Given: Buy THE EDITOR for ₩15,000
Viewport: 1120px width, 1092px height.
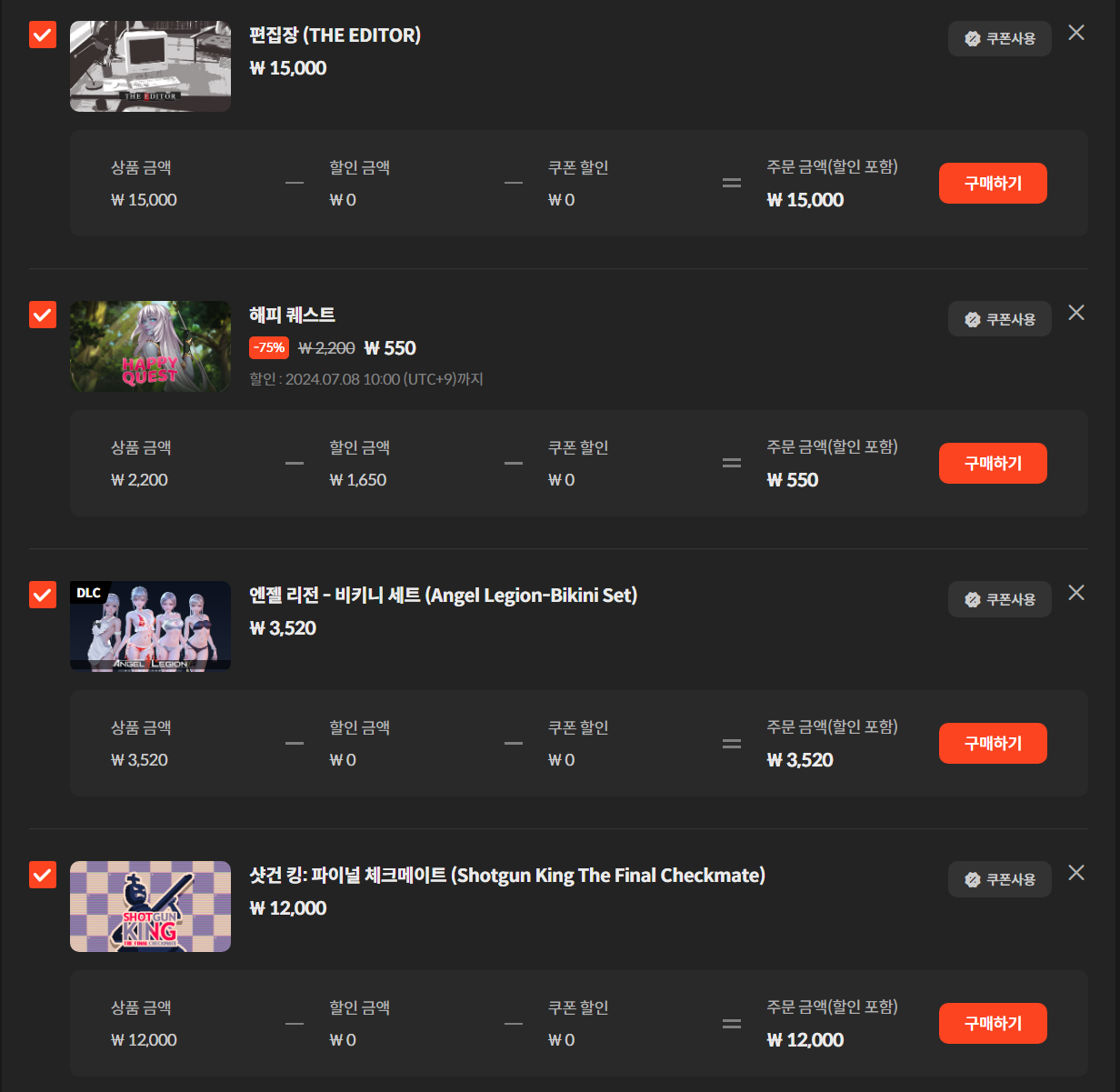Looking at the screenshot, I should click(x=993, y=183).
